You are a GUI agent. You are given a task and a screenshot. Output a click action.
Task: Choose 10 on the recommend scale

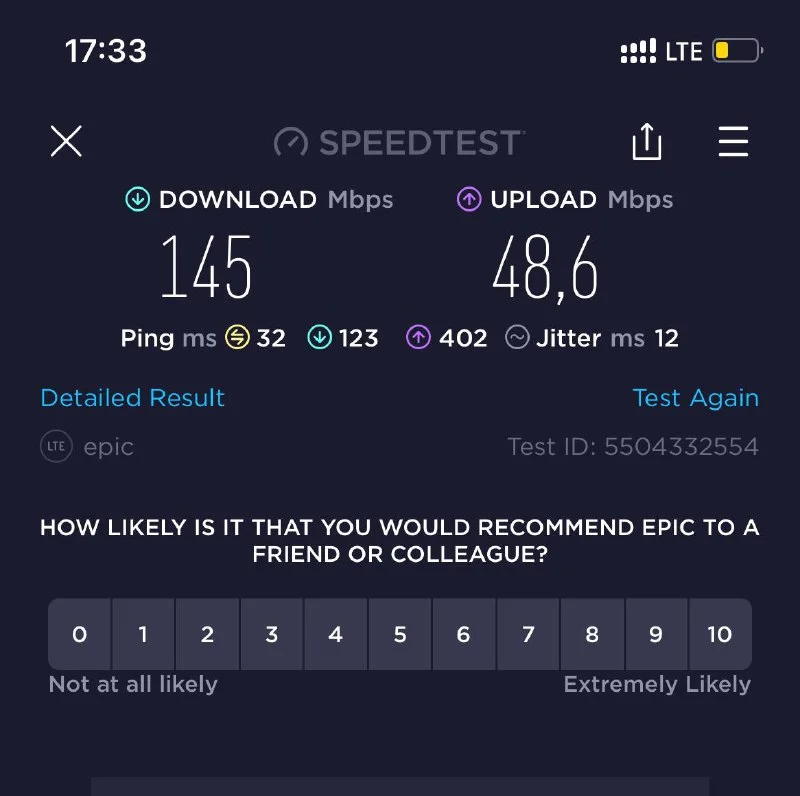[x=720, y=634]
